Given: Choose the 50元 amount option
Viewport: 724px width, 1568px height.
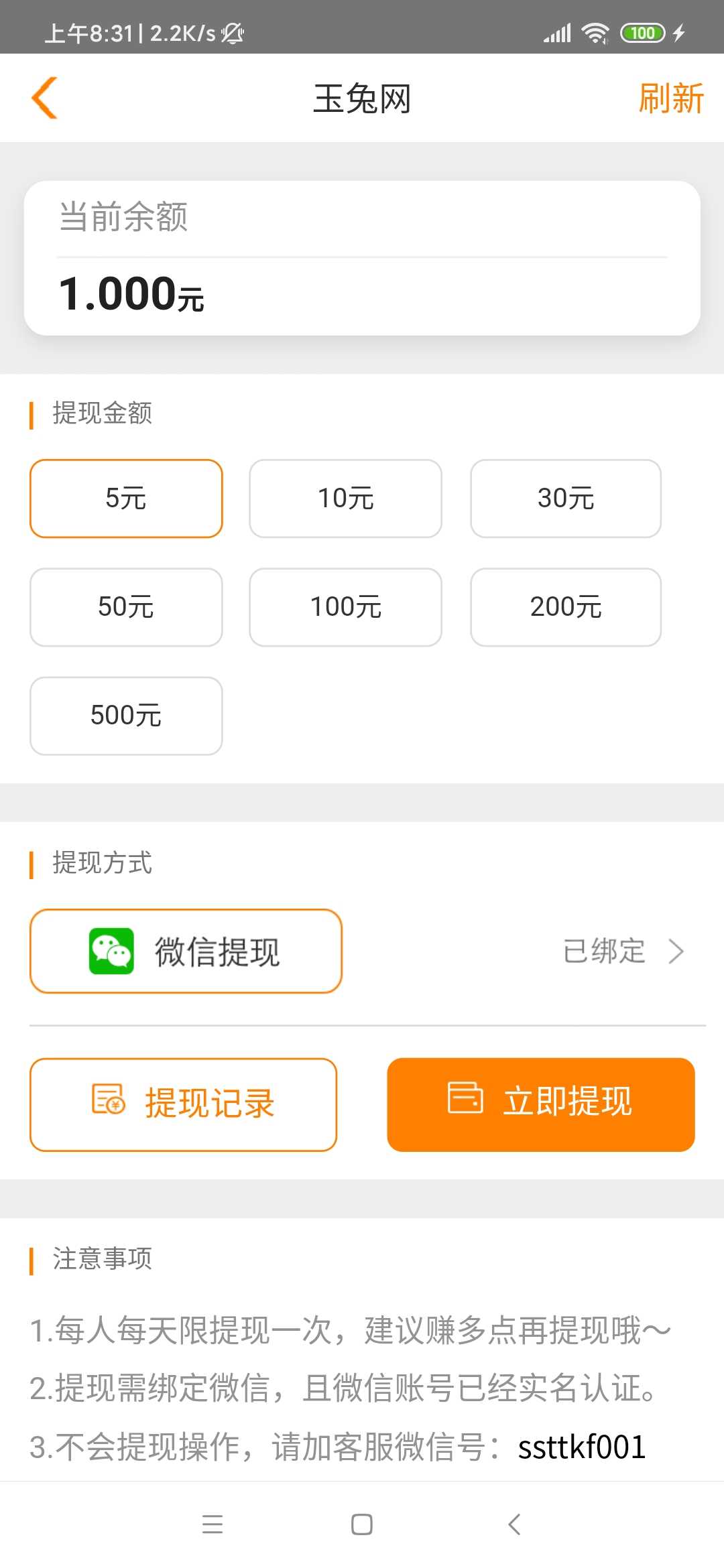Looking at the screenshot, I should coord(126,607).
